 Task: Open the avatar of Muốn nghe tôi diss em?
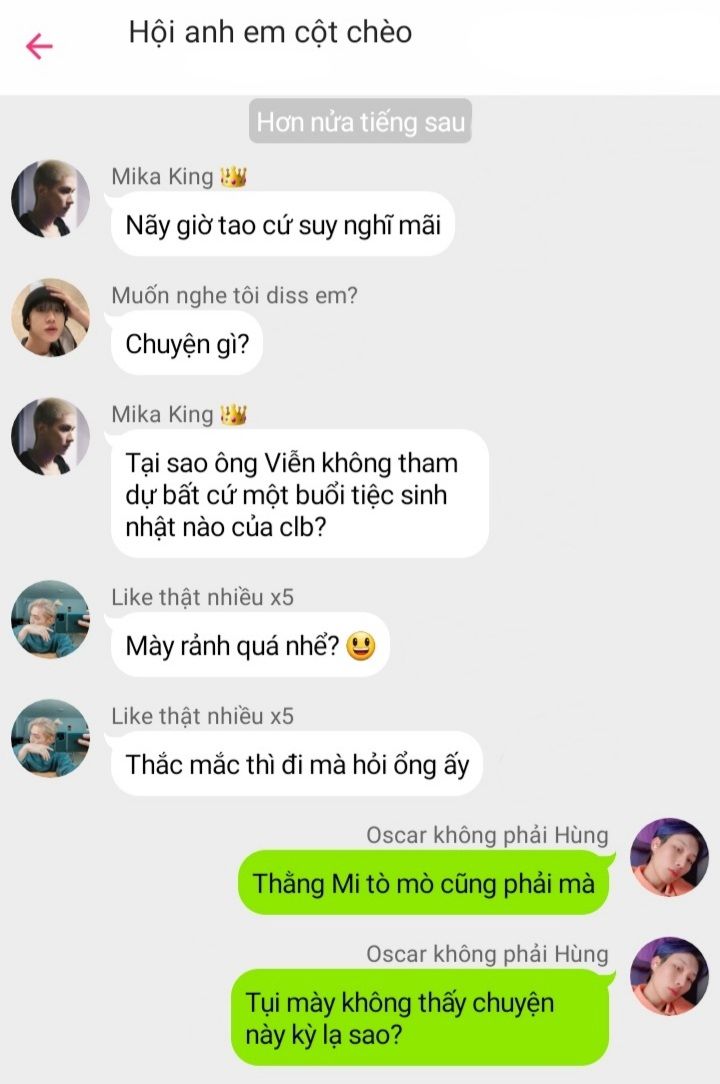(50, 317)
